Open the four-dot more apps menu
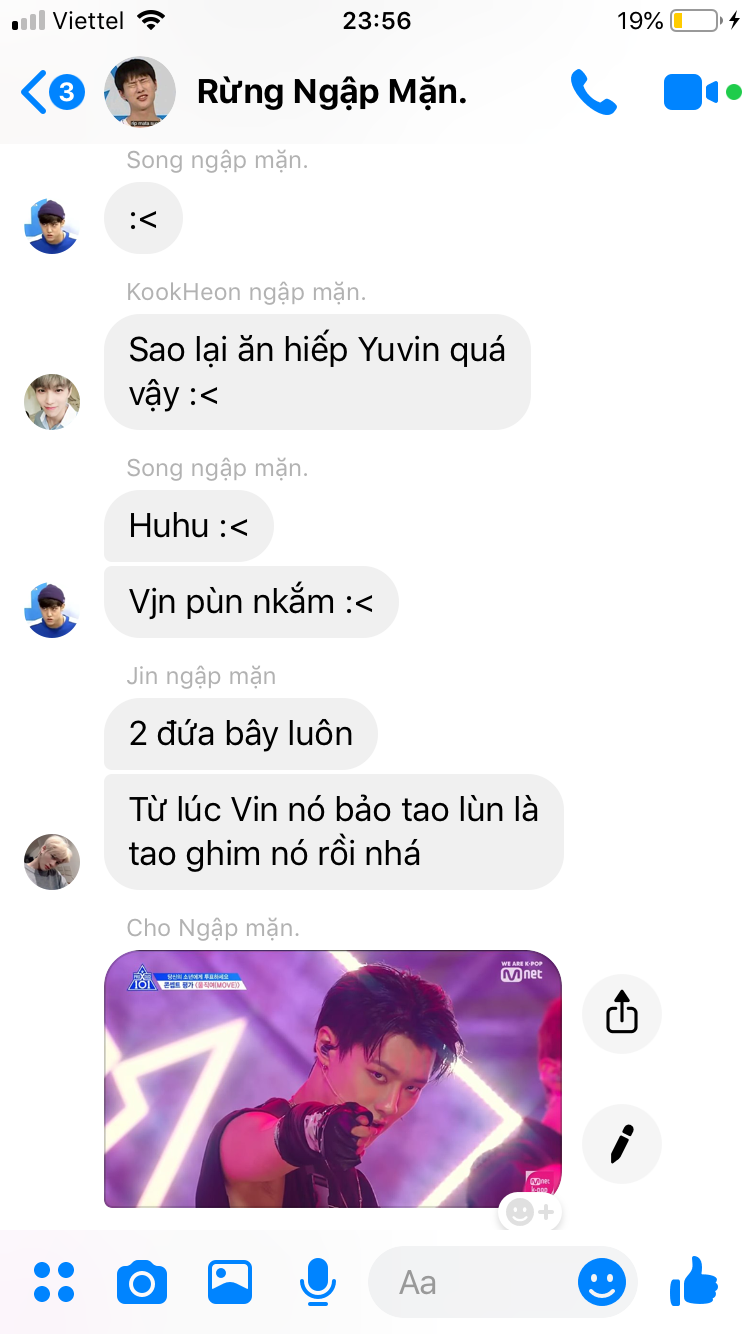Image resolution: width=750 pixels, height=1334 pixels. point(54,1282)
